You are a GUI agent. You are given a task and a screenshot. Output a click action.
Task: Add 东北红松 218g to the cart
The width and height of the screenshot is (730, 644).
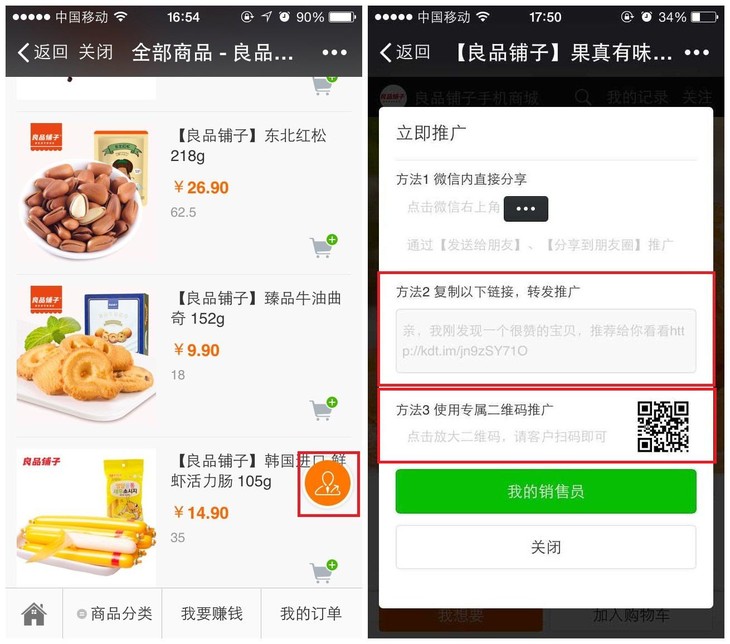click(x=323, y=245)
